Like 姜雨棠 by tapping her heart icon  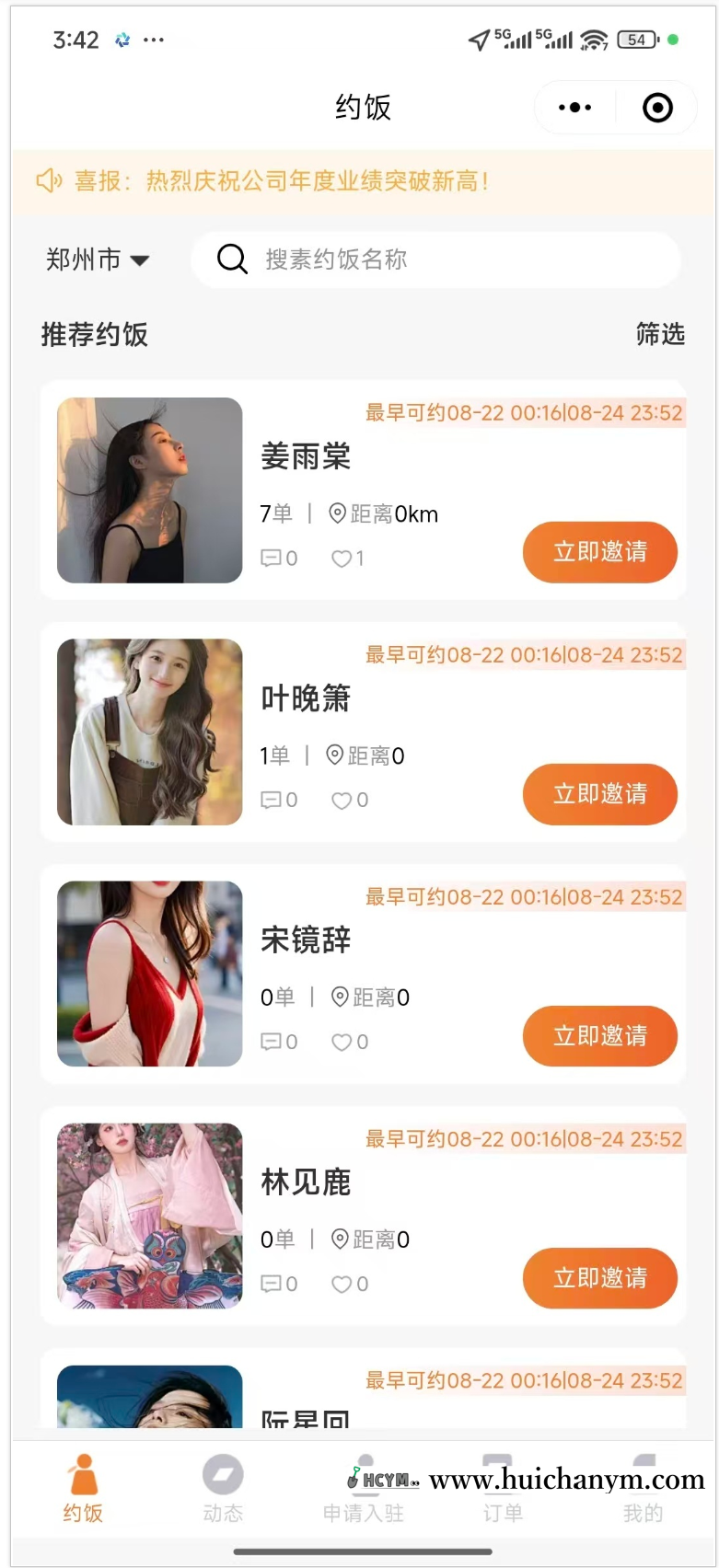[341, 559]
